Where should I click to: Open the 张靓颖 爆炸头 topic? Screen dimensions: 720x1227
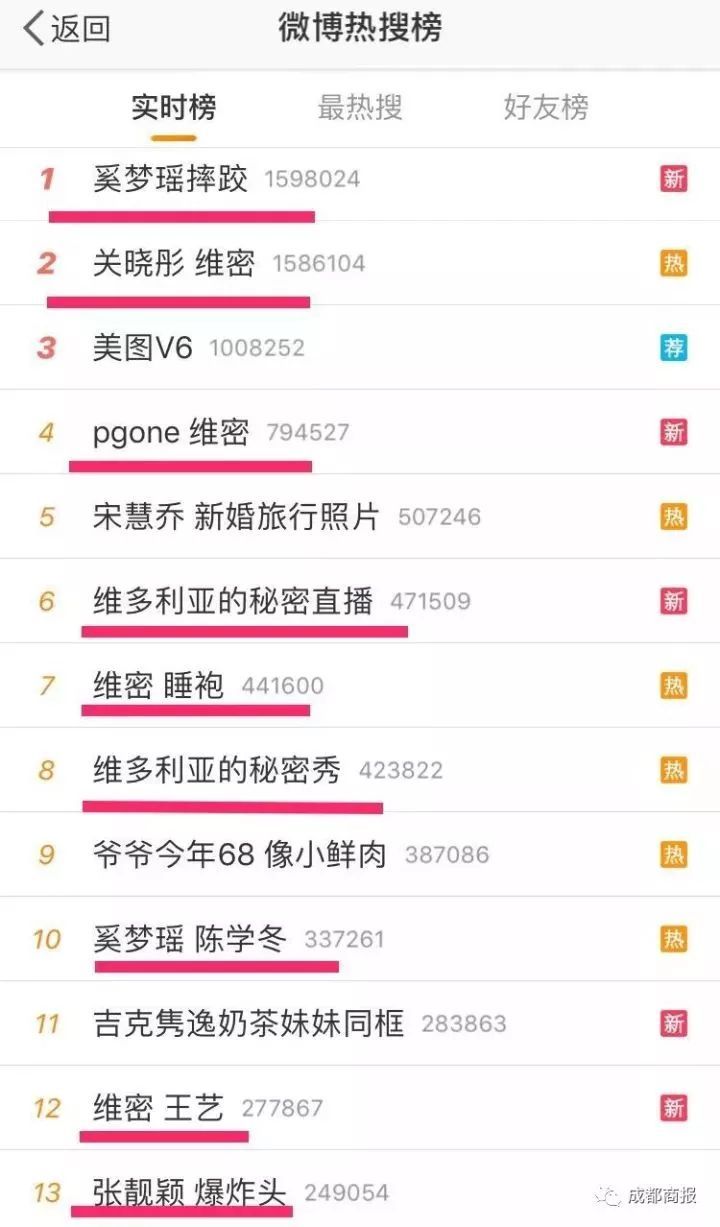click(190, 1192)
